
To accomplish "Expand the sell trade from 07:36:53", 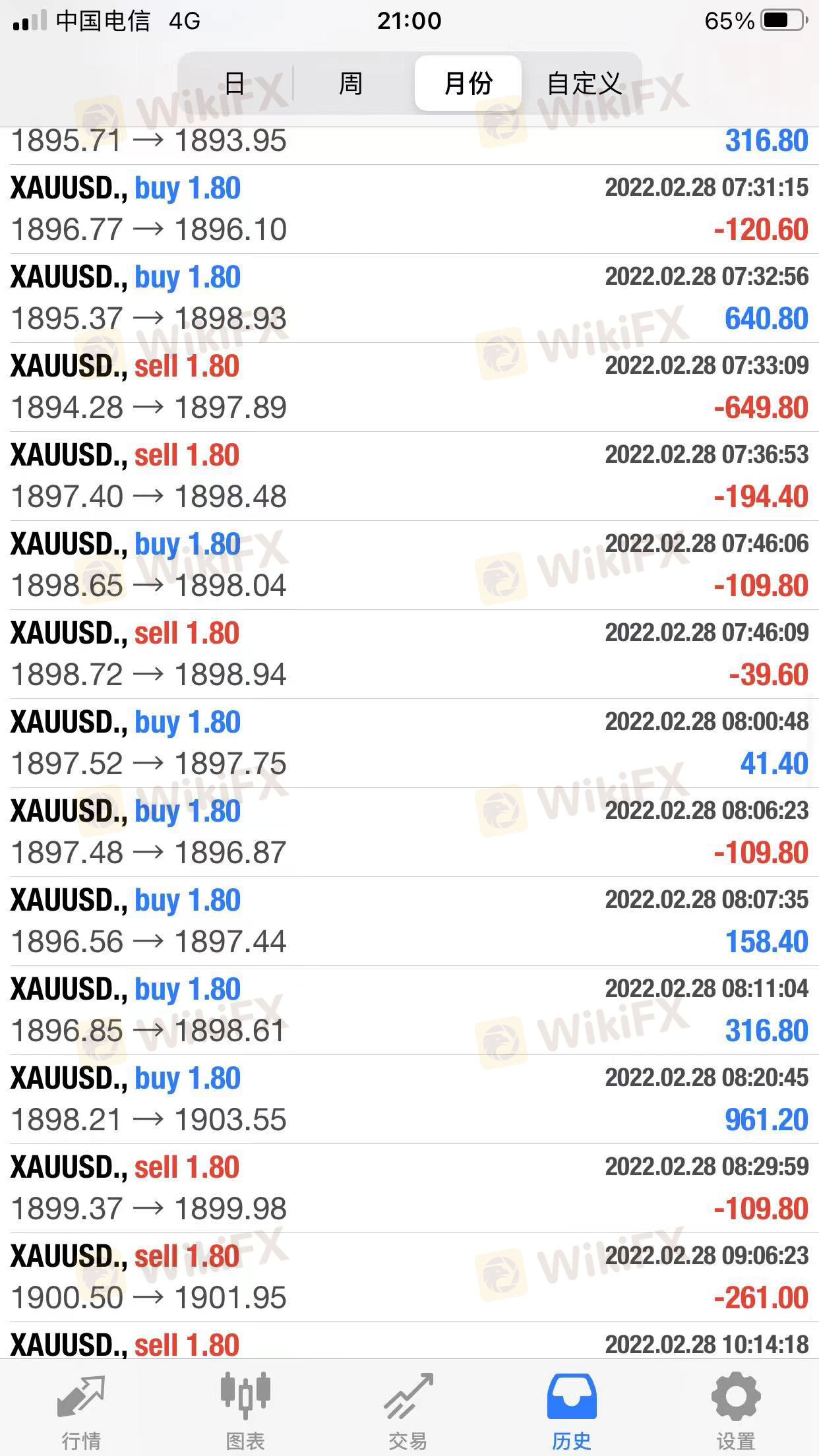I will [x=409, y=476].
